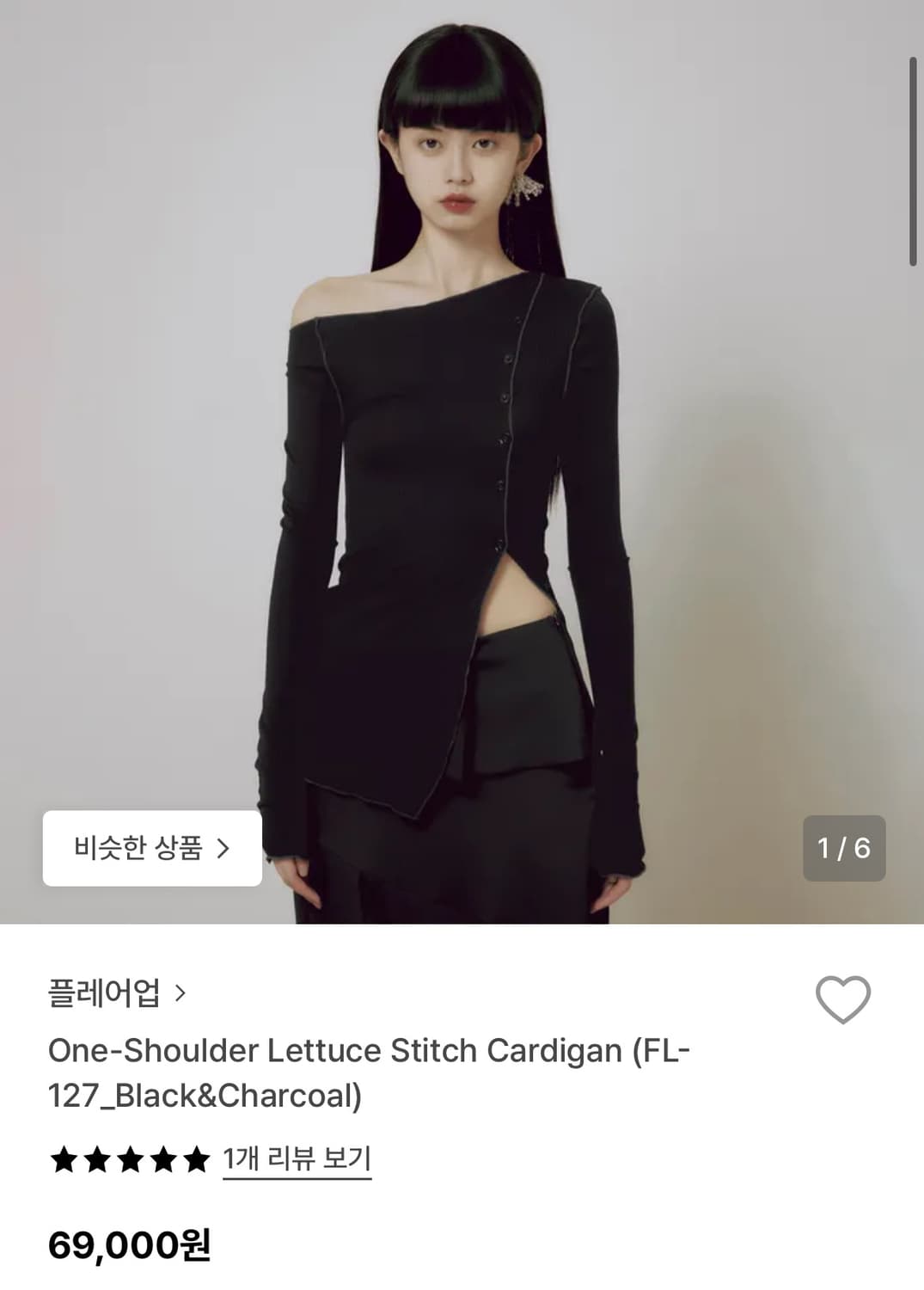Click the last star in the rating row
This screenshot has width=924, height=1290.
pos(198,1160)
